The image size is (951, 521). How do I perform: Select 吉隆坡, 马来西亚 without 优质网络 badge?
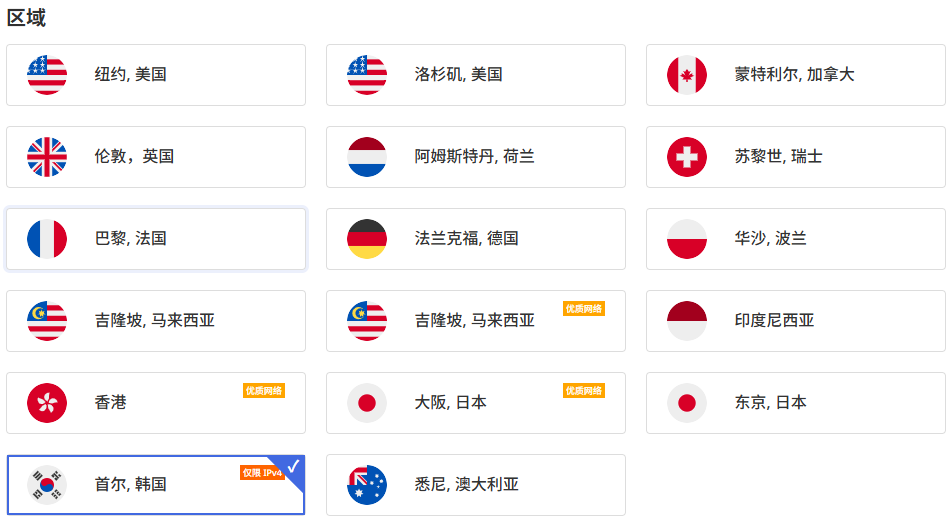[156, 321]
